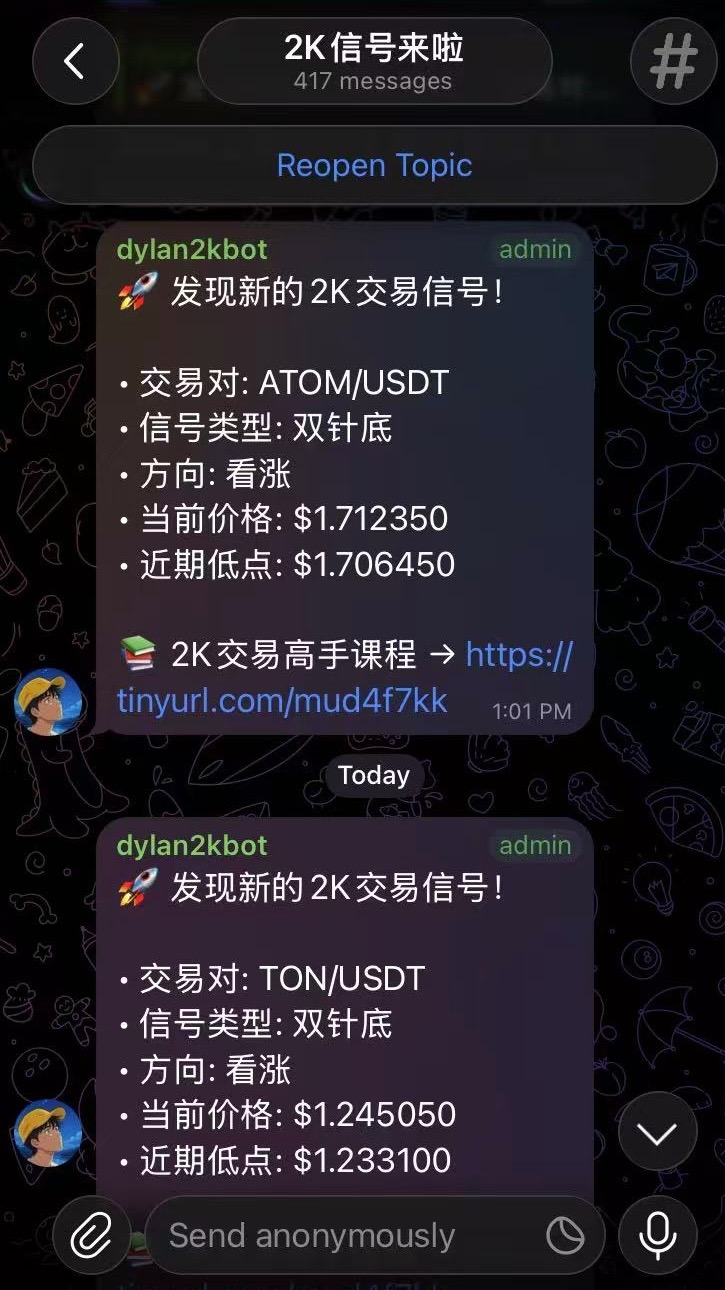725x1290 pixels.
Task: Go back using the chevron arrow
Action: click(x=76, y=61)
